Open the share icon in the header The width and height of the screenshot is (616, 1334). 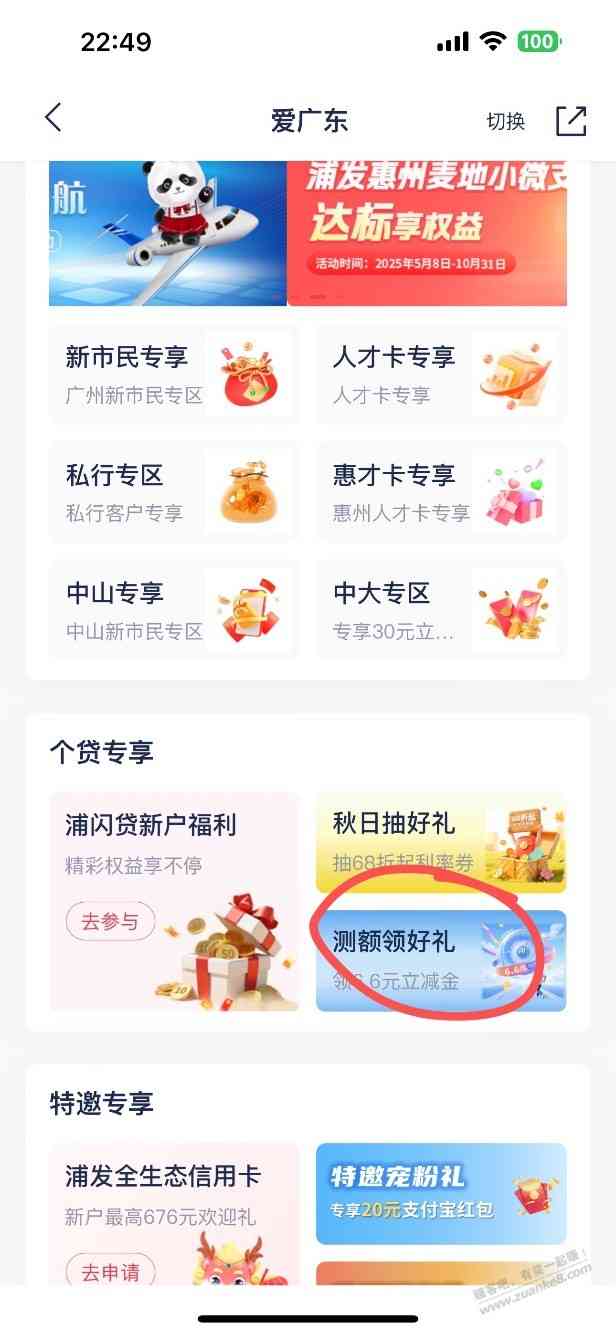[x=571, y=120]
